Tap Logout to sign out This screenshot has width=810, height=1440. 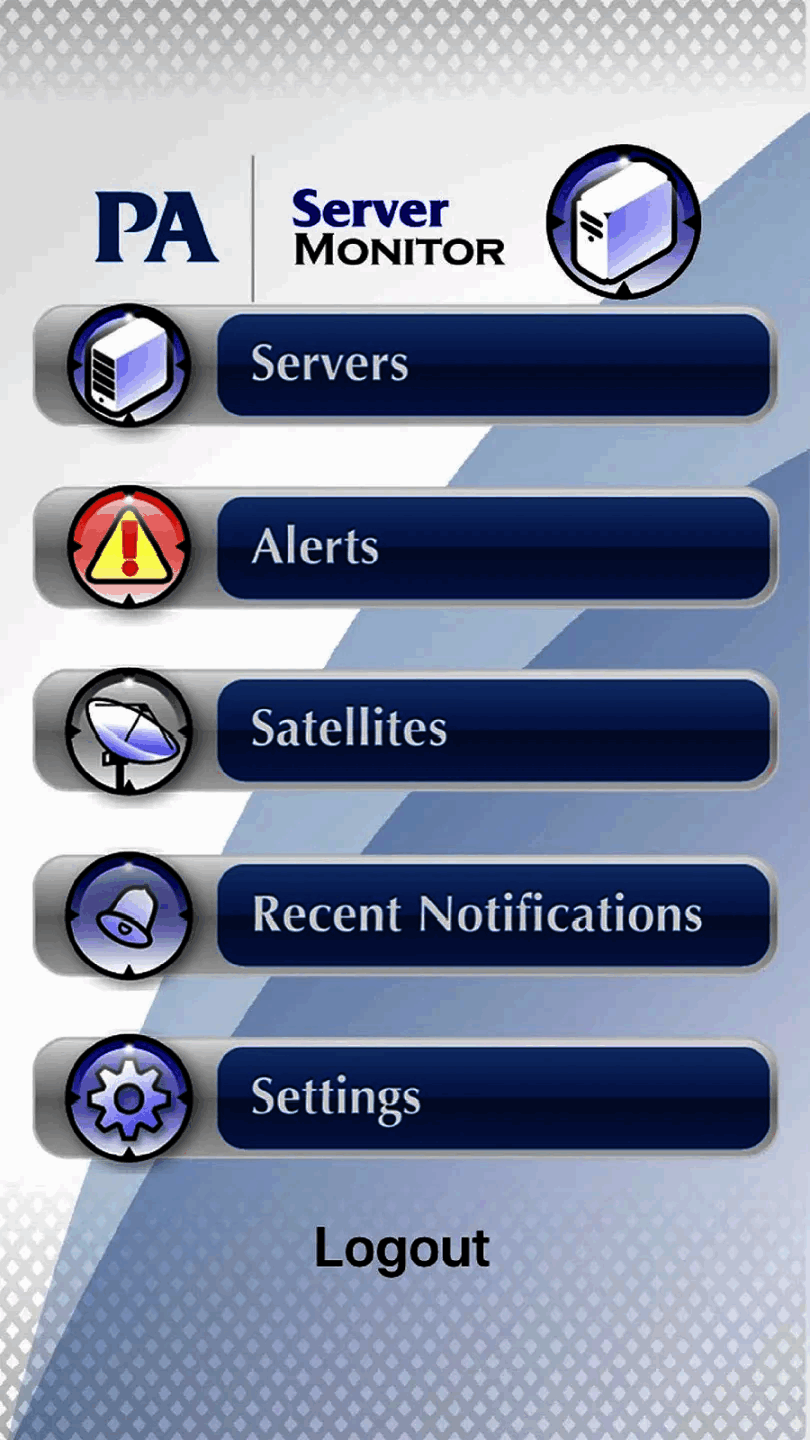click(x=402, y=1248)
